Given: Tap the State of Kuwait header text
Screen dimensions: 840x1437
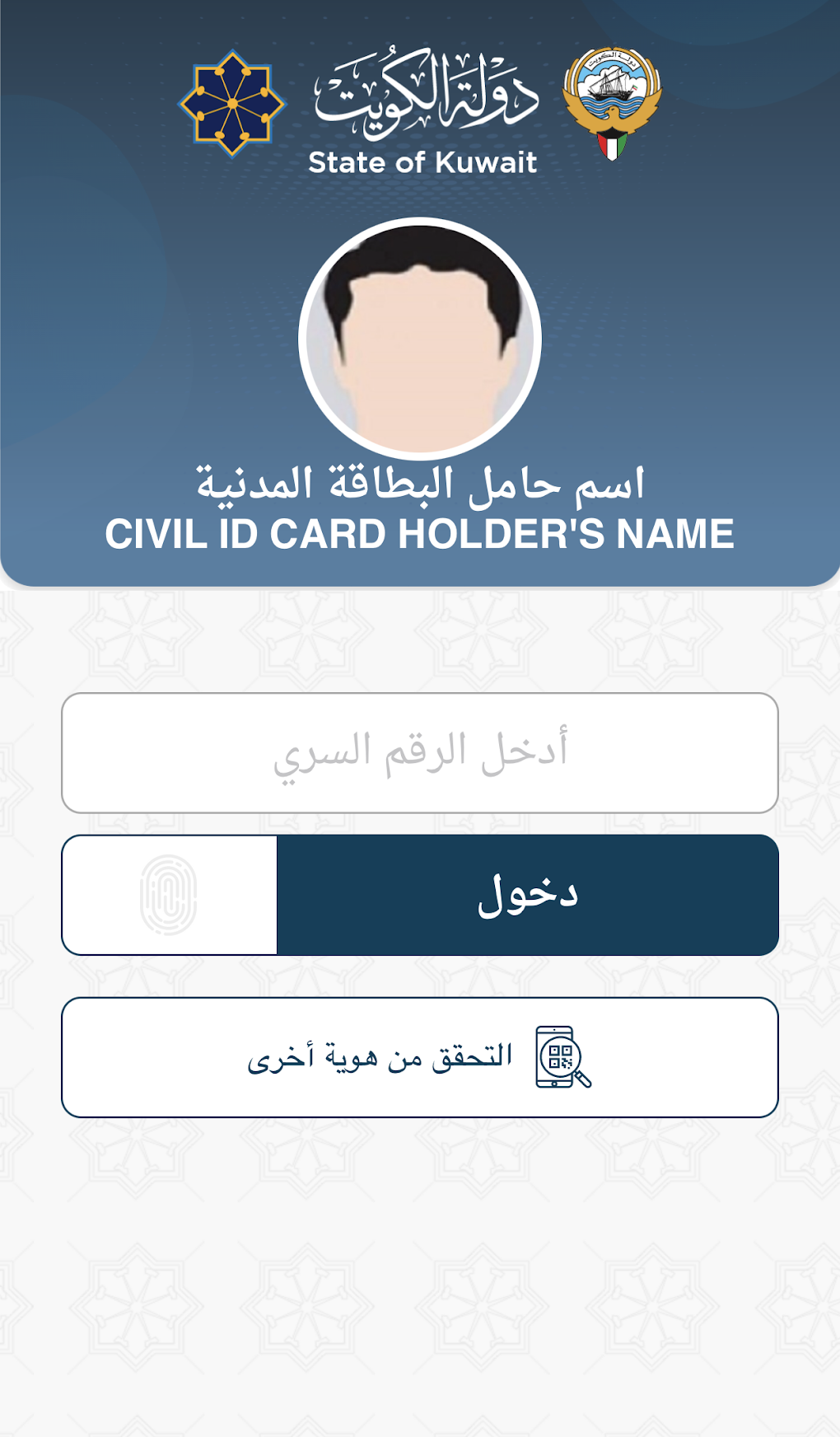Looking at the screenshot, I should click(x=422, y=161).
